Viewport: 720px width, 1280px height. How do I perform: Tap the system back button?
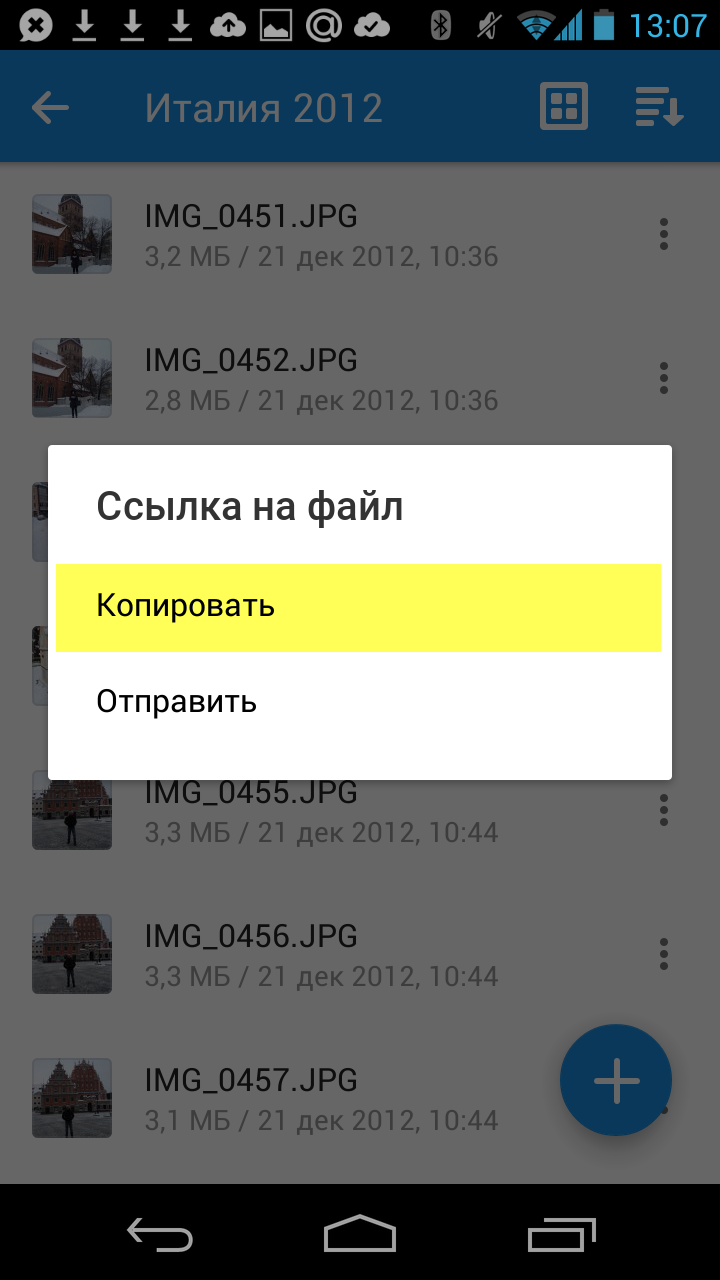click(x=160, y=1235)
